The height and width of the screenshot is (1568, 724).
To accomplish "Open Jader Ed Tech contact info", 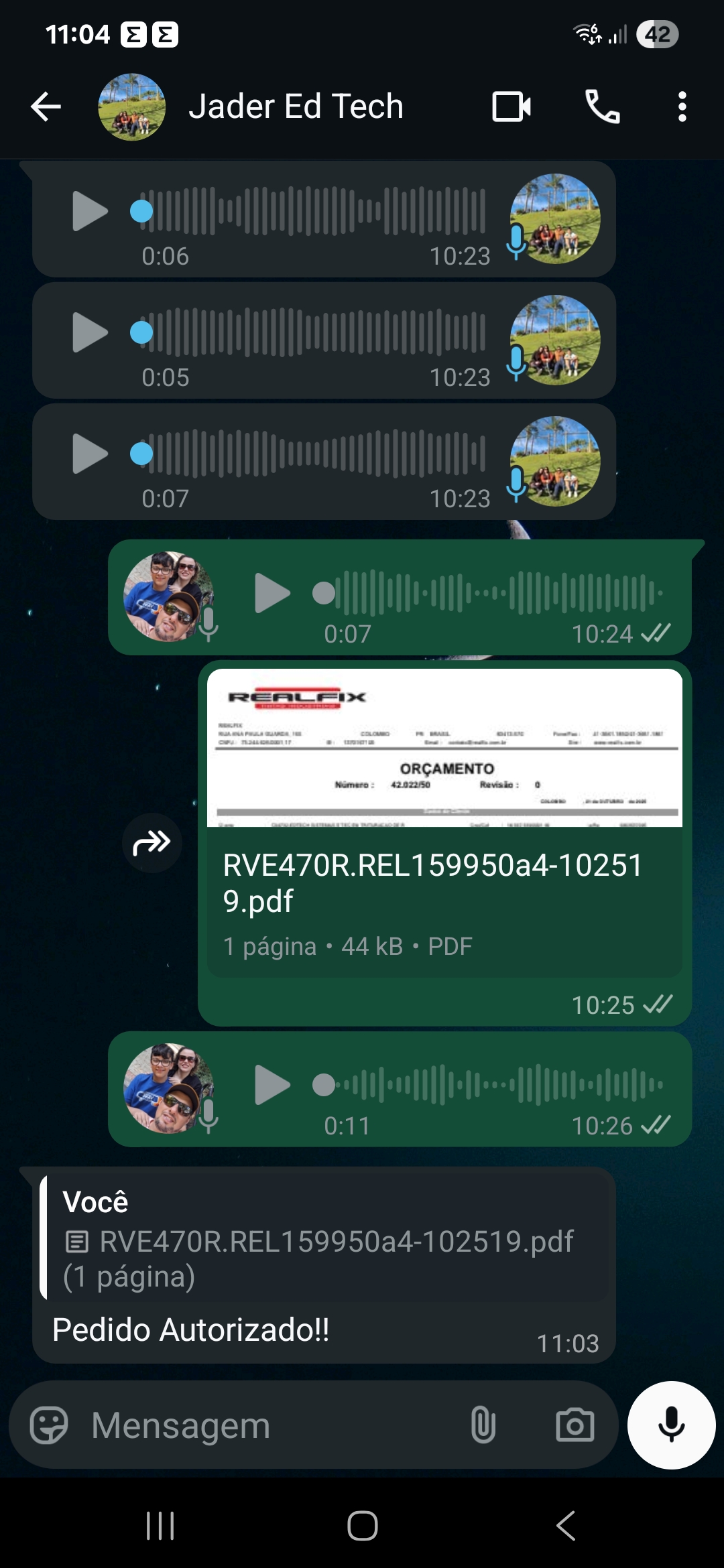I will pos(295,107).
